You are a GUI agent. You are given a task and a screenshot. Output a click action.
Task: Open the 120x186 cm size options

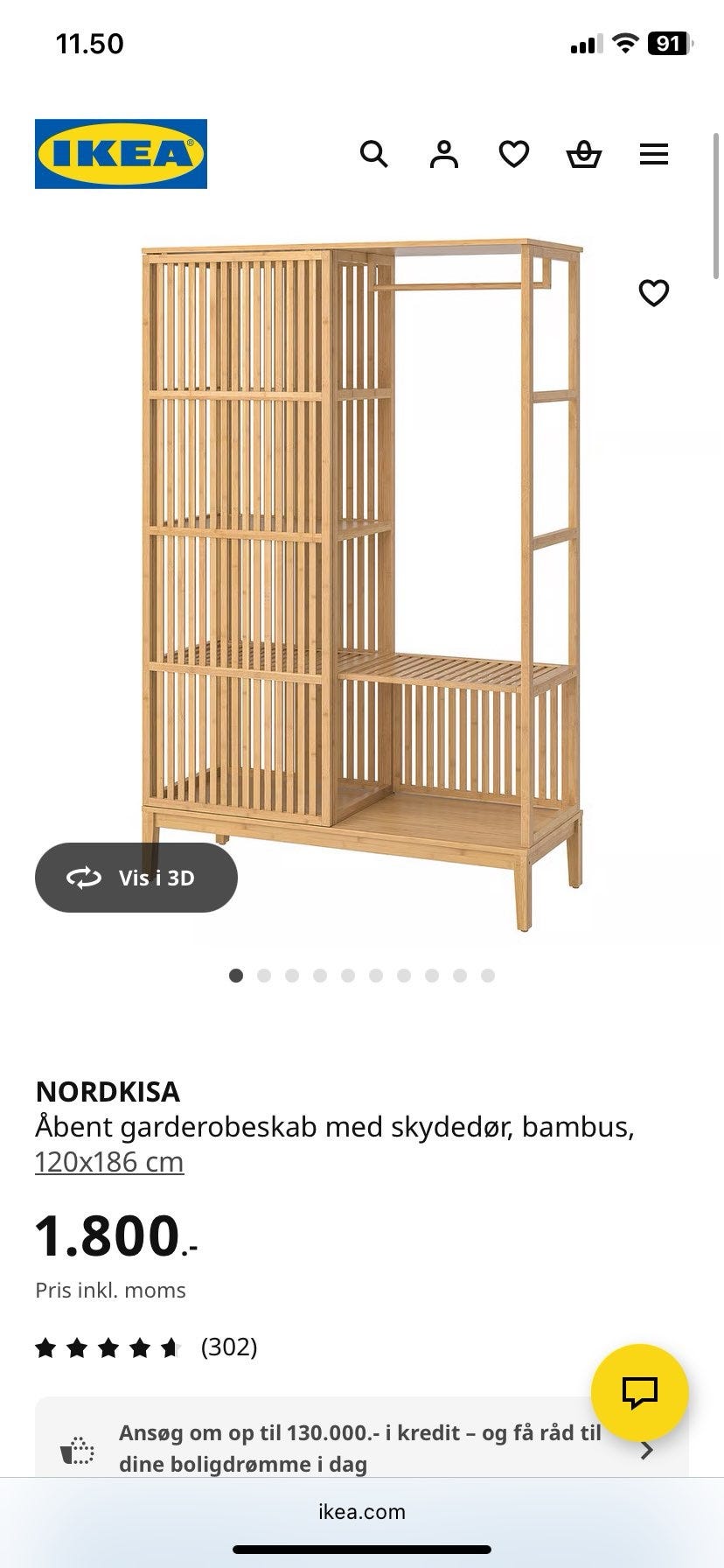(109, 1161)
